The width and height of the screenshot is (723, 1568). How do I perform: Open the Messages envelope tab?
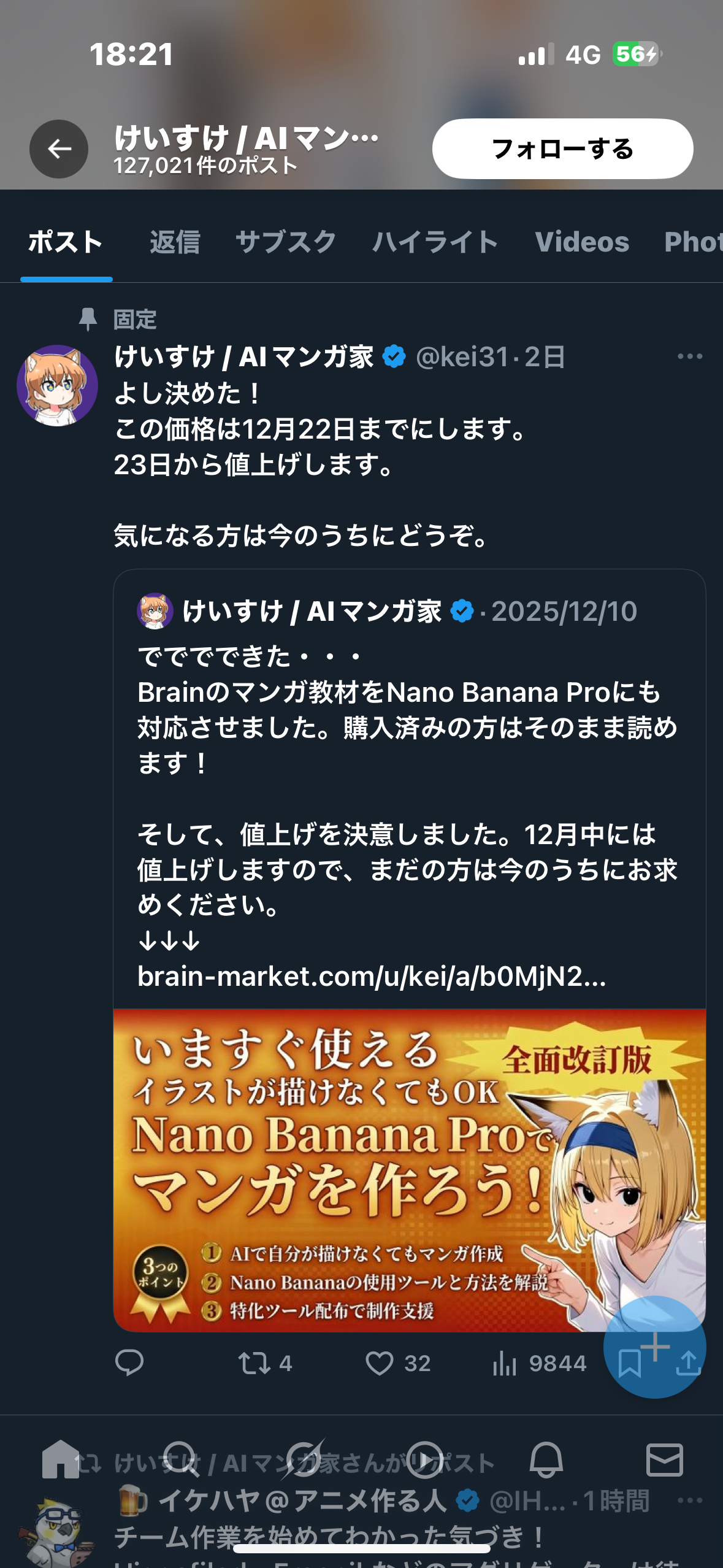point(665,1459)
